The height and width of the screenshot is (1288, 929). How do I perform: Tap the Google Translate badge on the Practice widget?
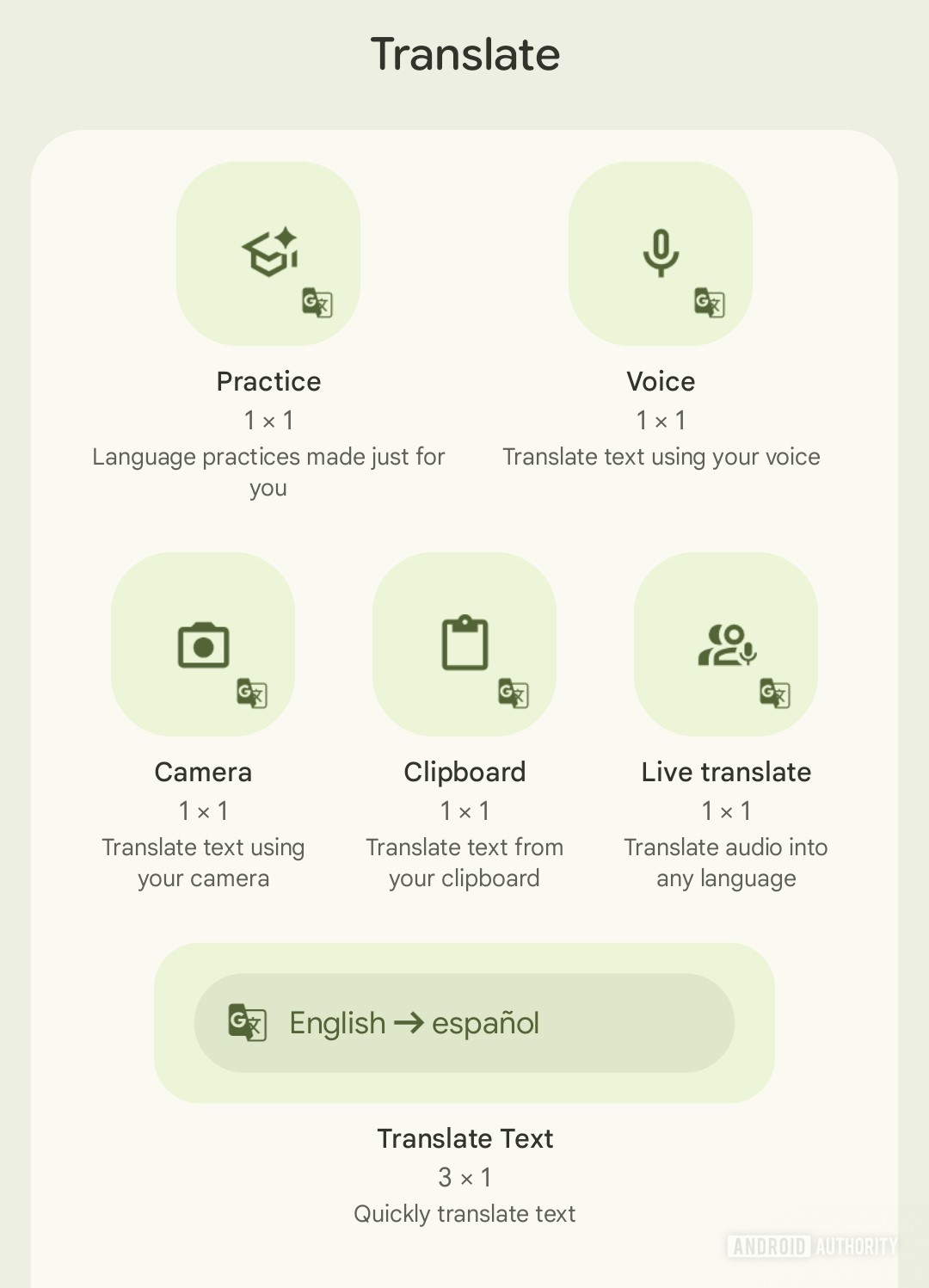(317, 304)
